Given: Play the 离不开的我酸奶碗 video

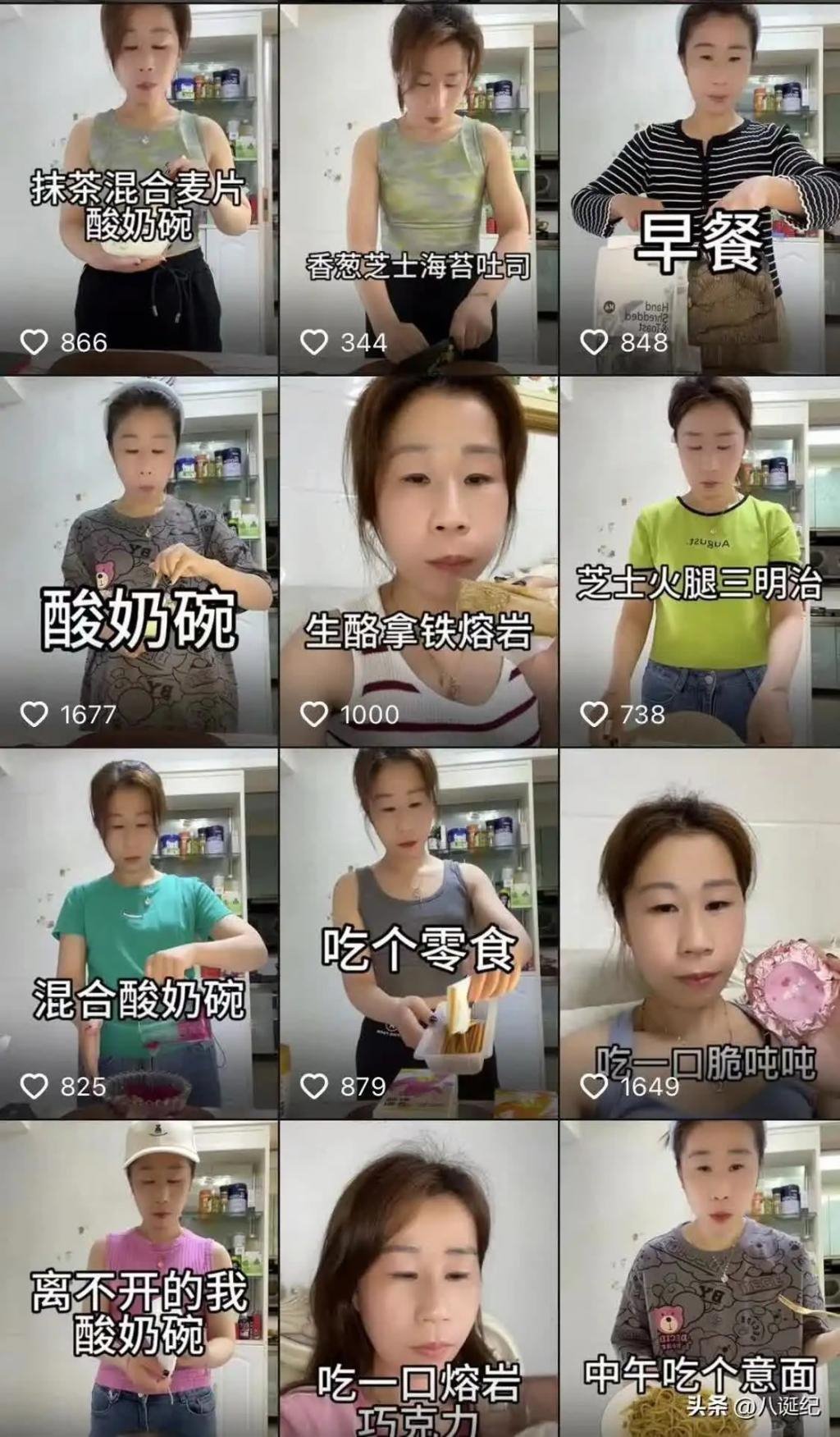Looking at the screenshot, I should point(139,1279).
